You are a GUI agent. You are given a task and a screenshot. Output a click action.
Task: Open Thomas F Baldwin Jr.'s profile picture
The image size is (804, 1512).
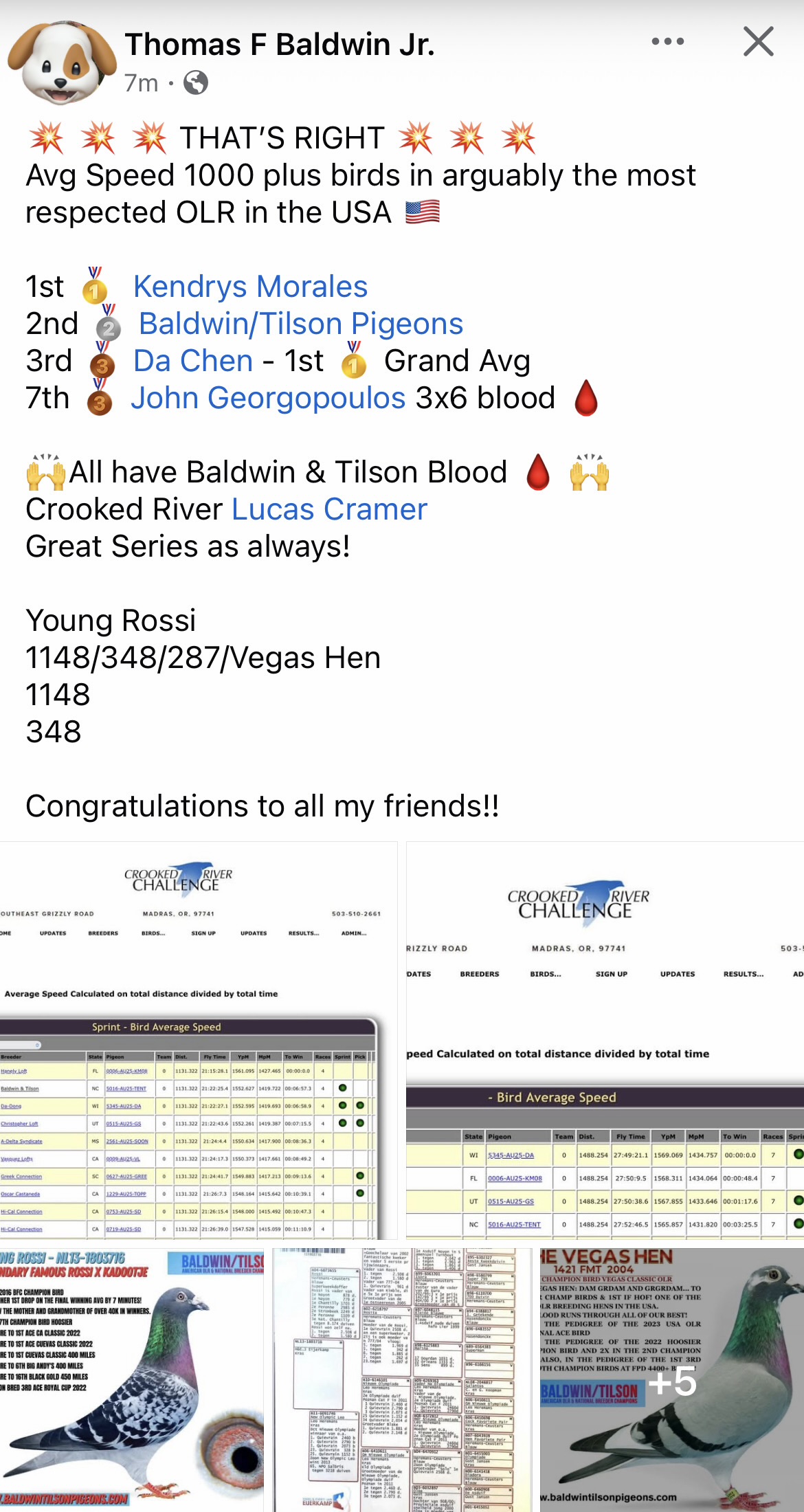[62, 62]
